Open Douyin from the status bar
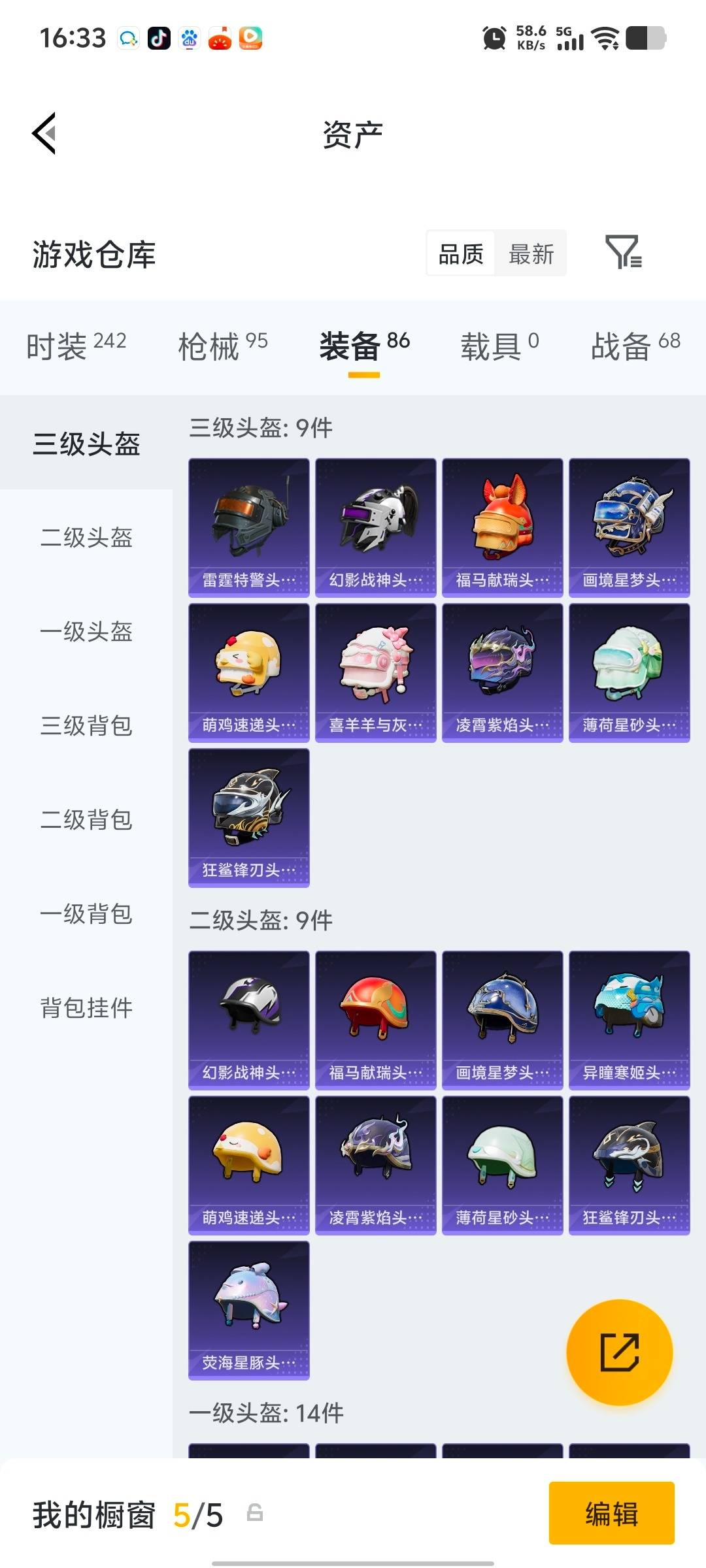 (159, 37)
